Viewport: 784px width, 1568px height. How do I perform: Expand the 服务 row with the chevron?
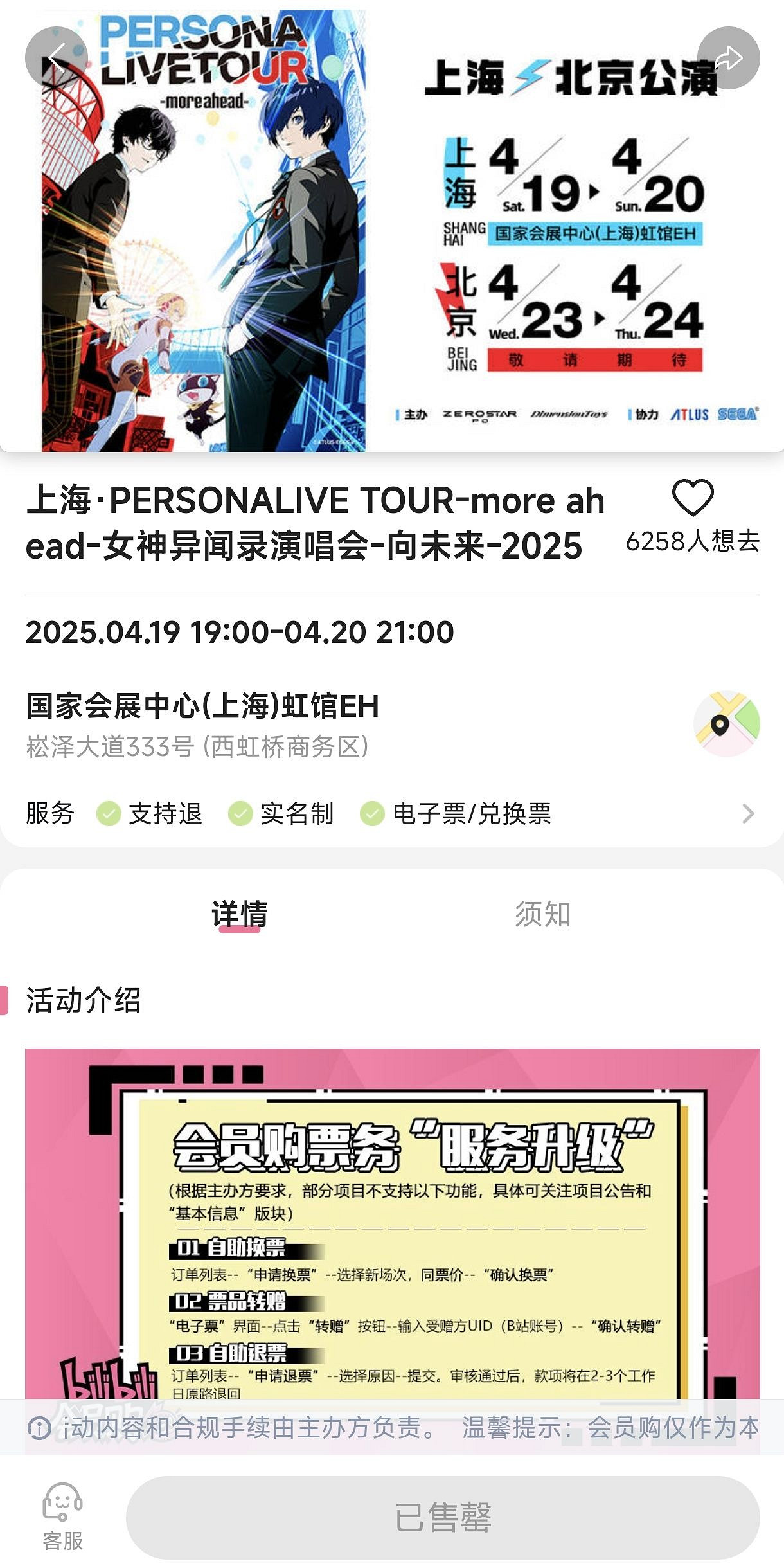click(747, 813)
